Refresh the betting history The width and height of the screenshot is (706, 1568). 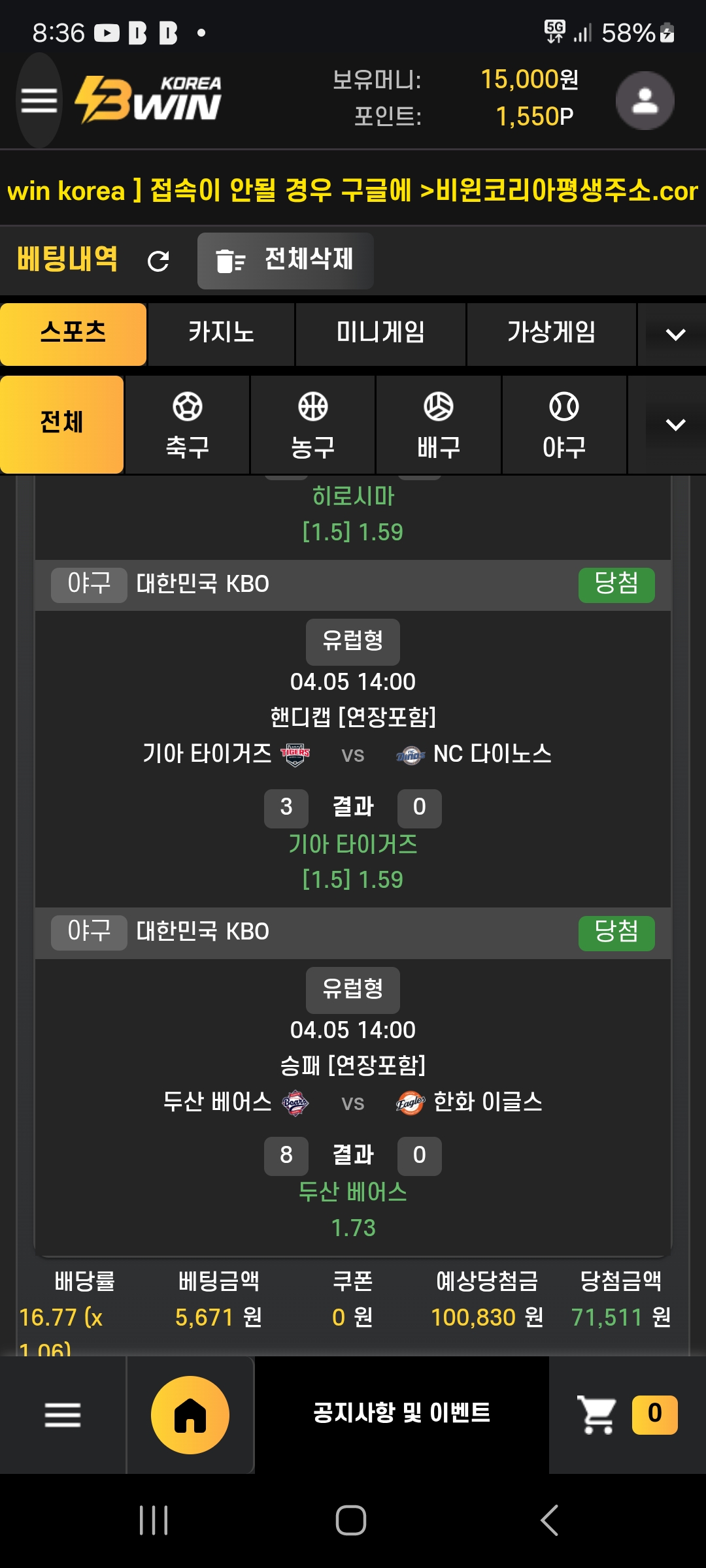click(158, 261)
